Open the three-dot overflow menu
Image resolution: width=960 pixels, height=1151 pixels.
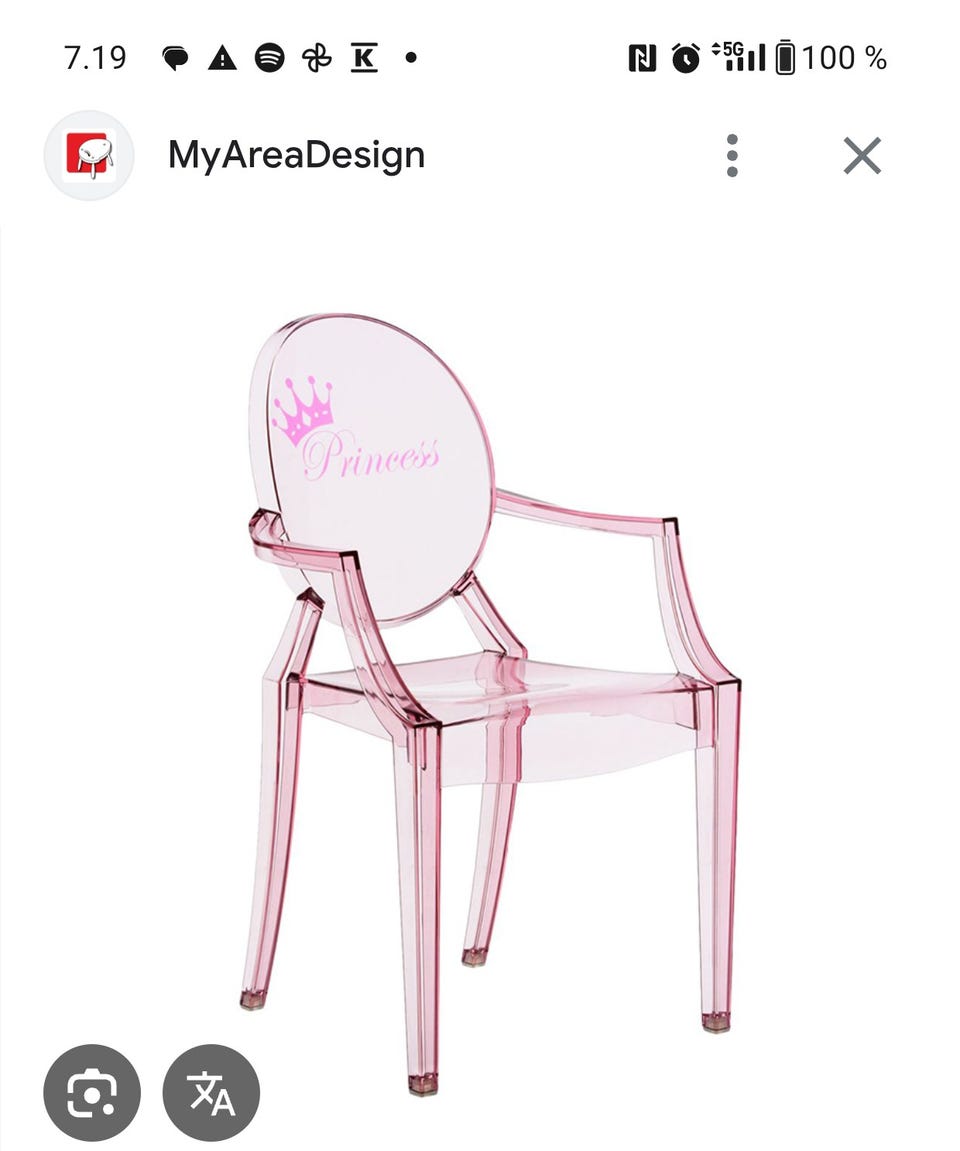click(732, 156)
